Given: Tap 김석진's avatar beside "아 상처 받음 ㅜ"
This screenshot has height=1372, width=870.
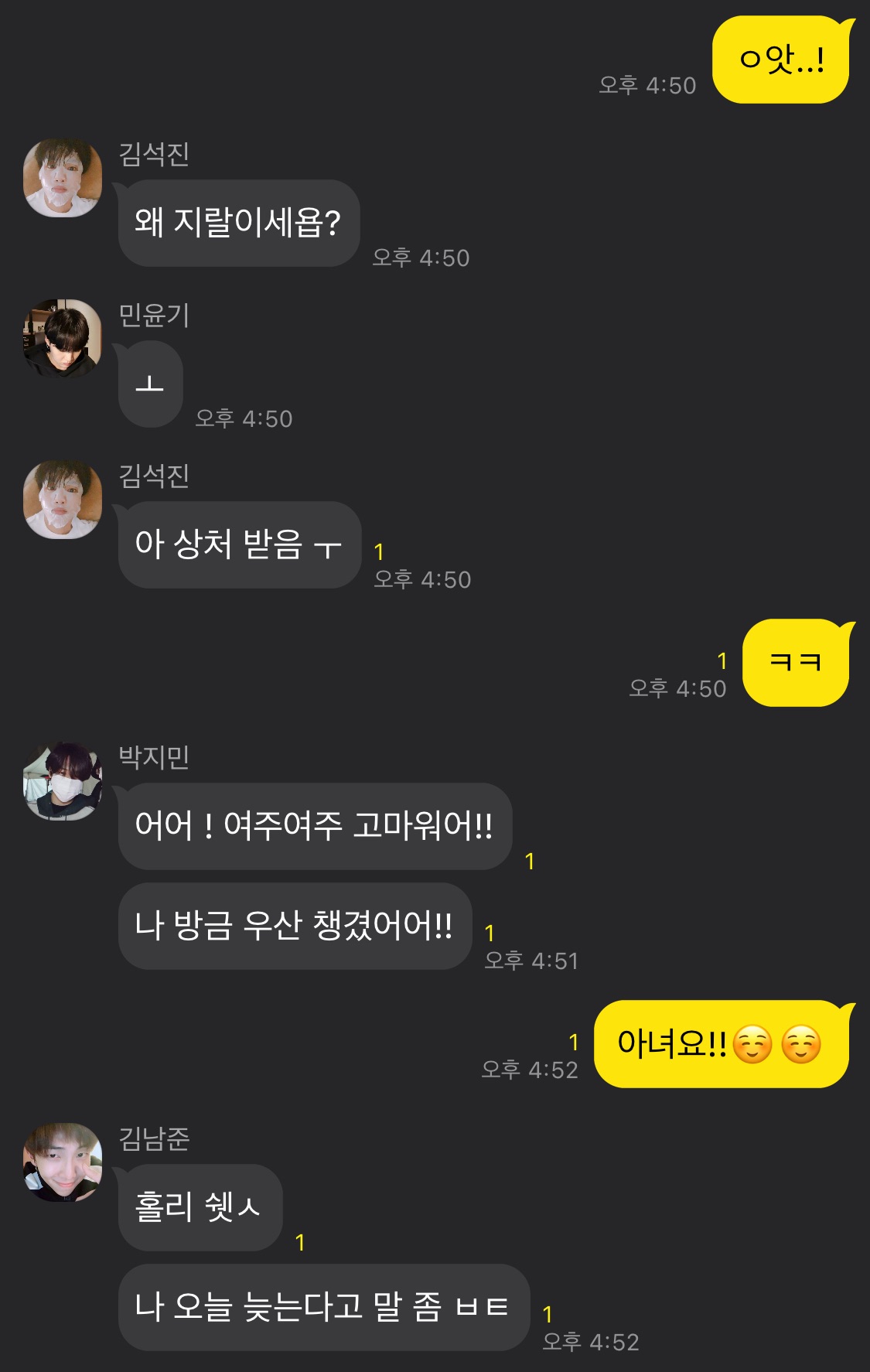Looking at the screenshot, I should pos(63,500).
